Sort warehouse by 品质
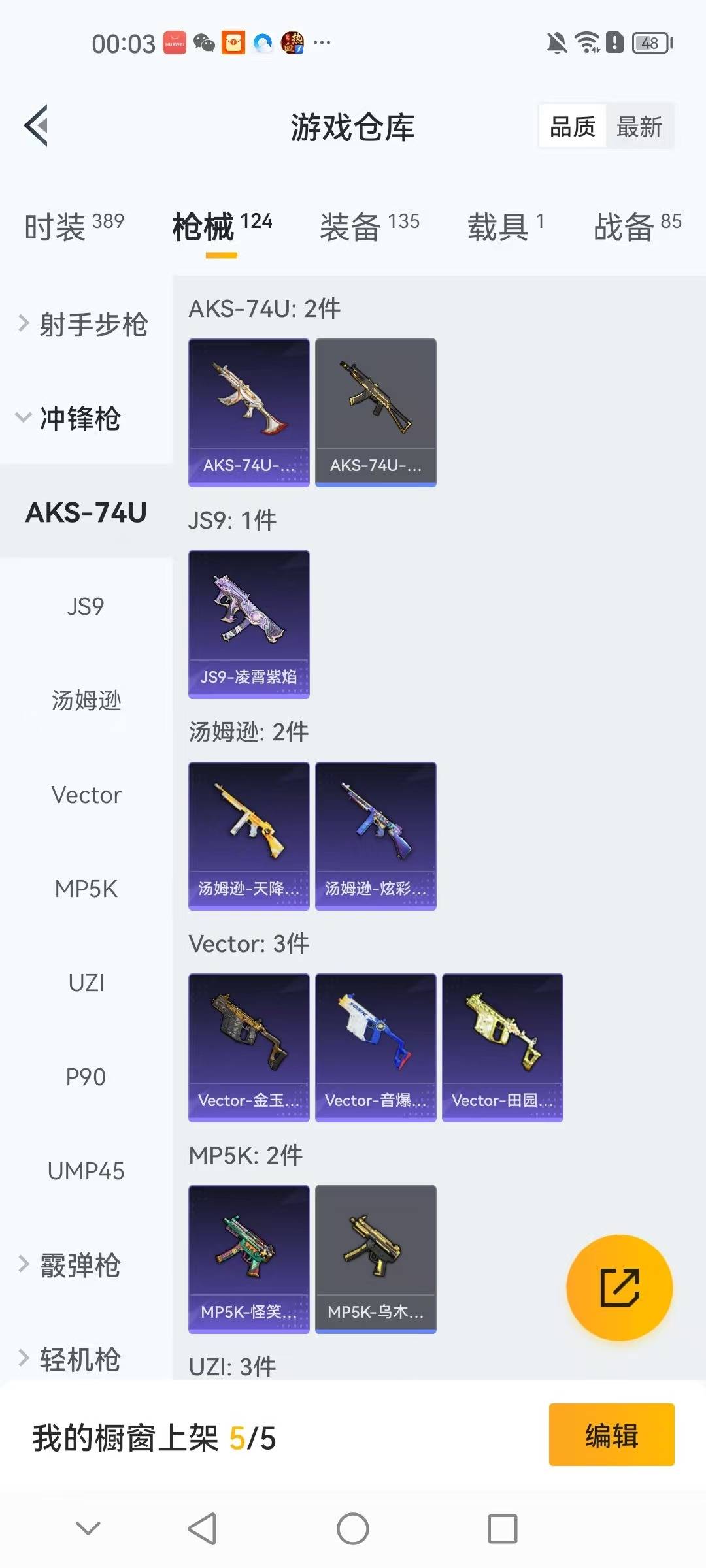The image size is (706, 1568). click(x=573, y=127)
